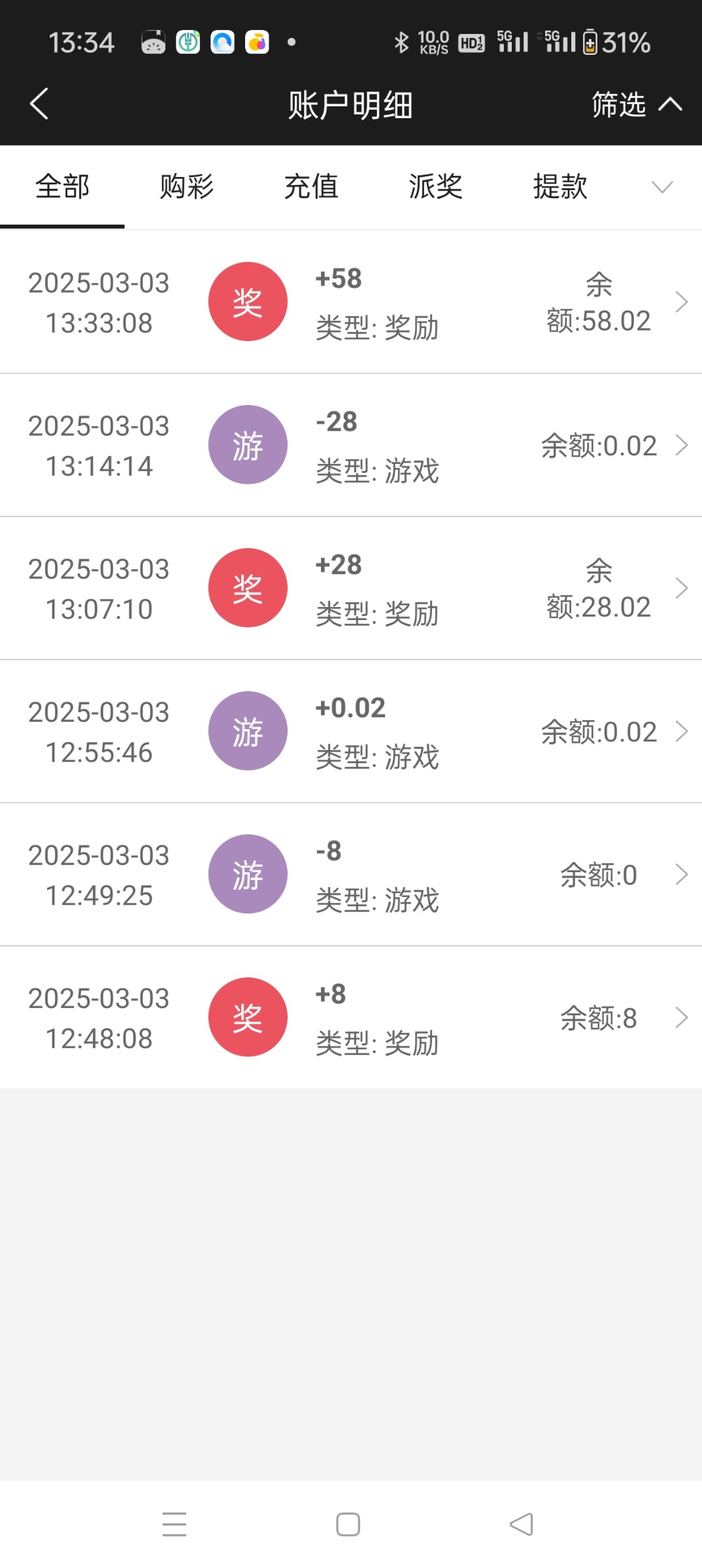Switch to the 购彩 tab
This screenshot has height=1568, width=702.
[x=187, y=187]
